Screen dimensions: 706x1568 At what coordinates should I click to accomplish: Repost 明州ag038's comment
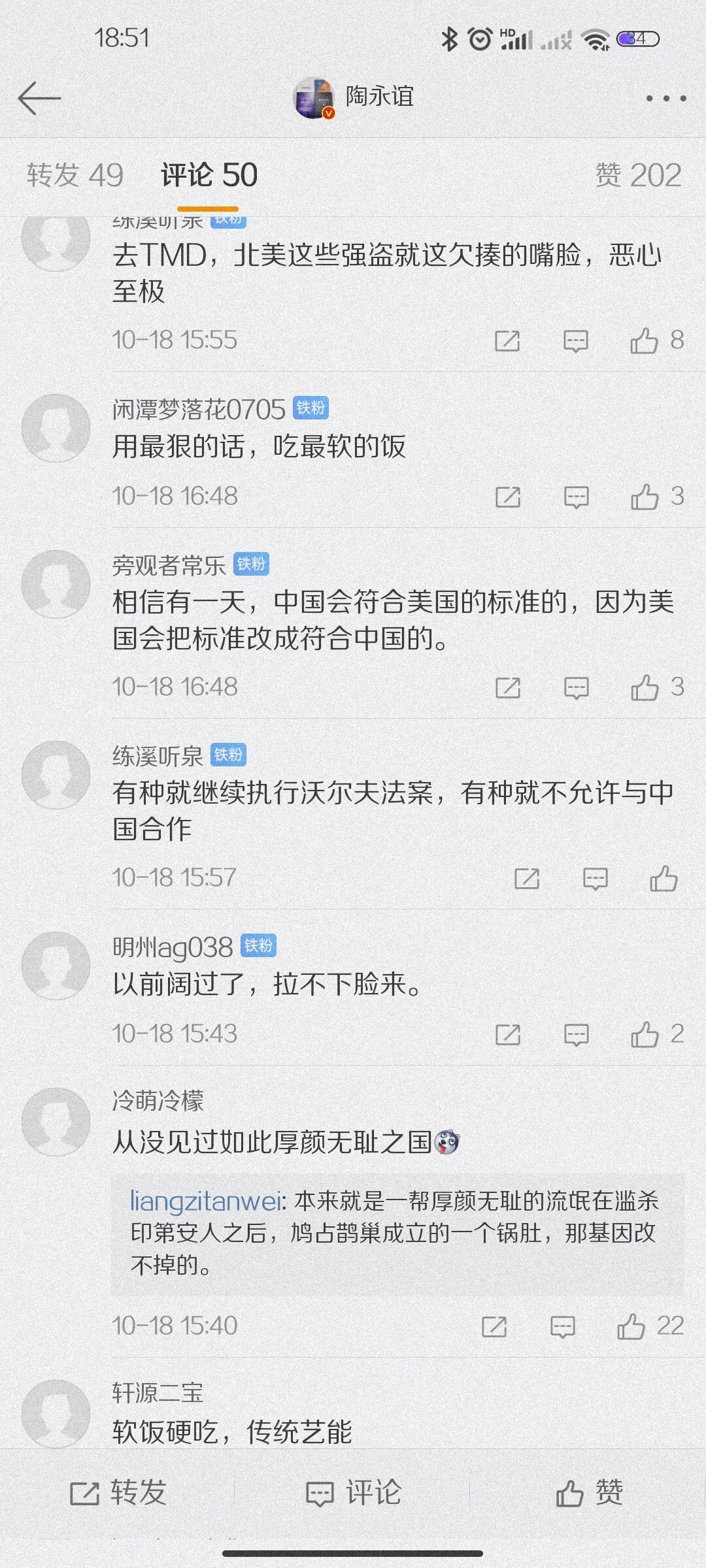[508, 1034]
